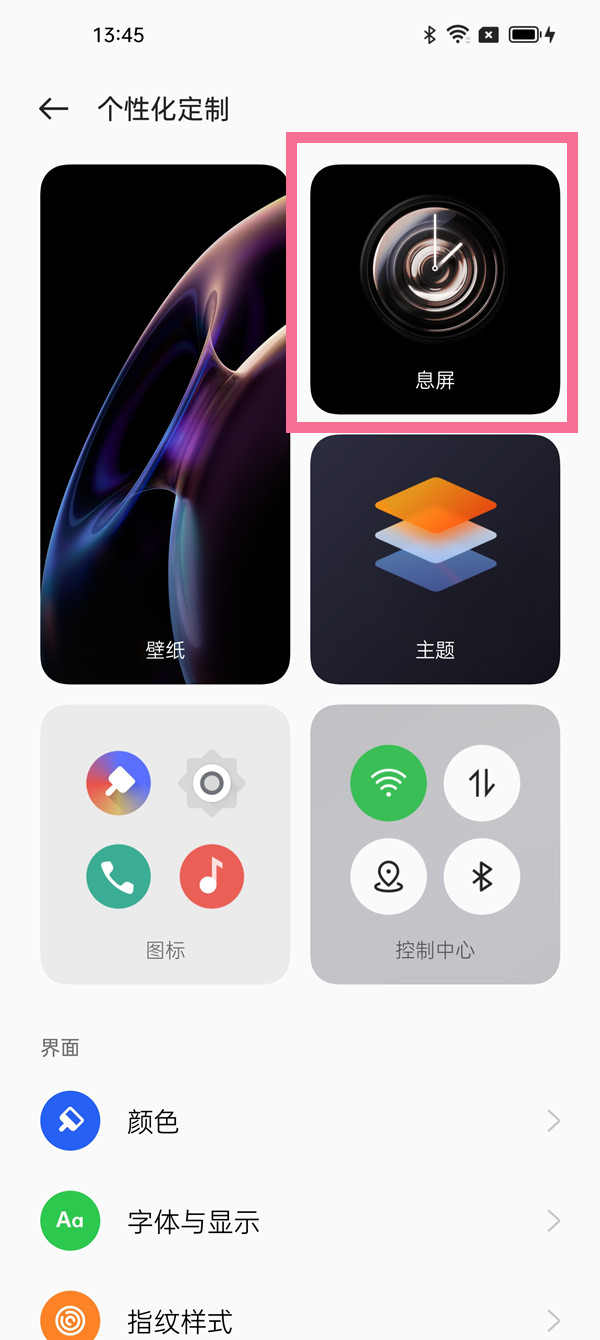Open the 图标 icon style card

click(165, 844)
